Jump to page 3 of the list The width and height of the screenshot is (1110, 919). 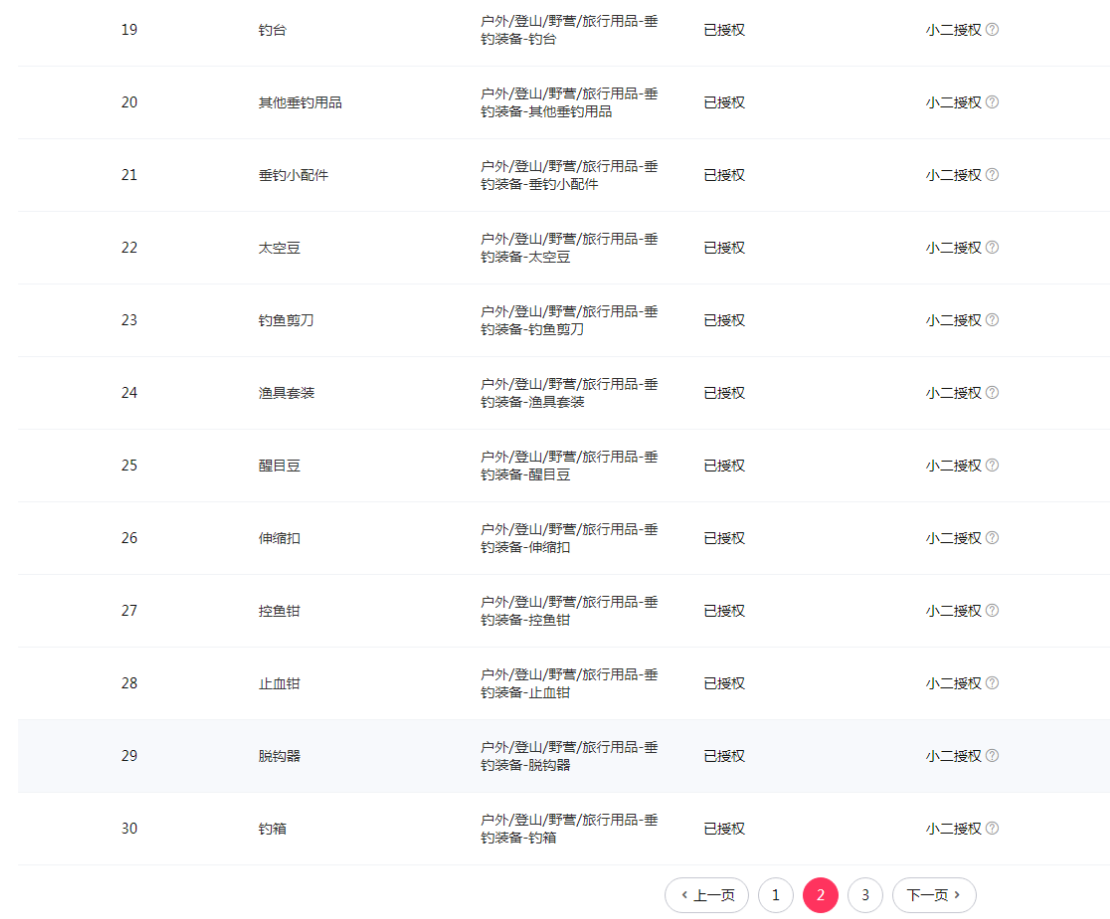pyautogui.click(x=865, y=895)
